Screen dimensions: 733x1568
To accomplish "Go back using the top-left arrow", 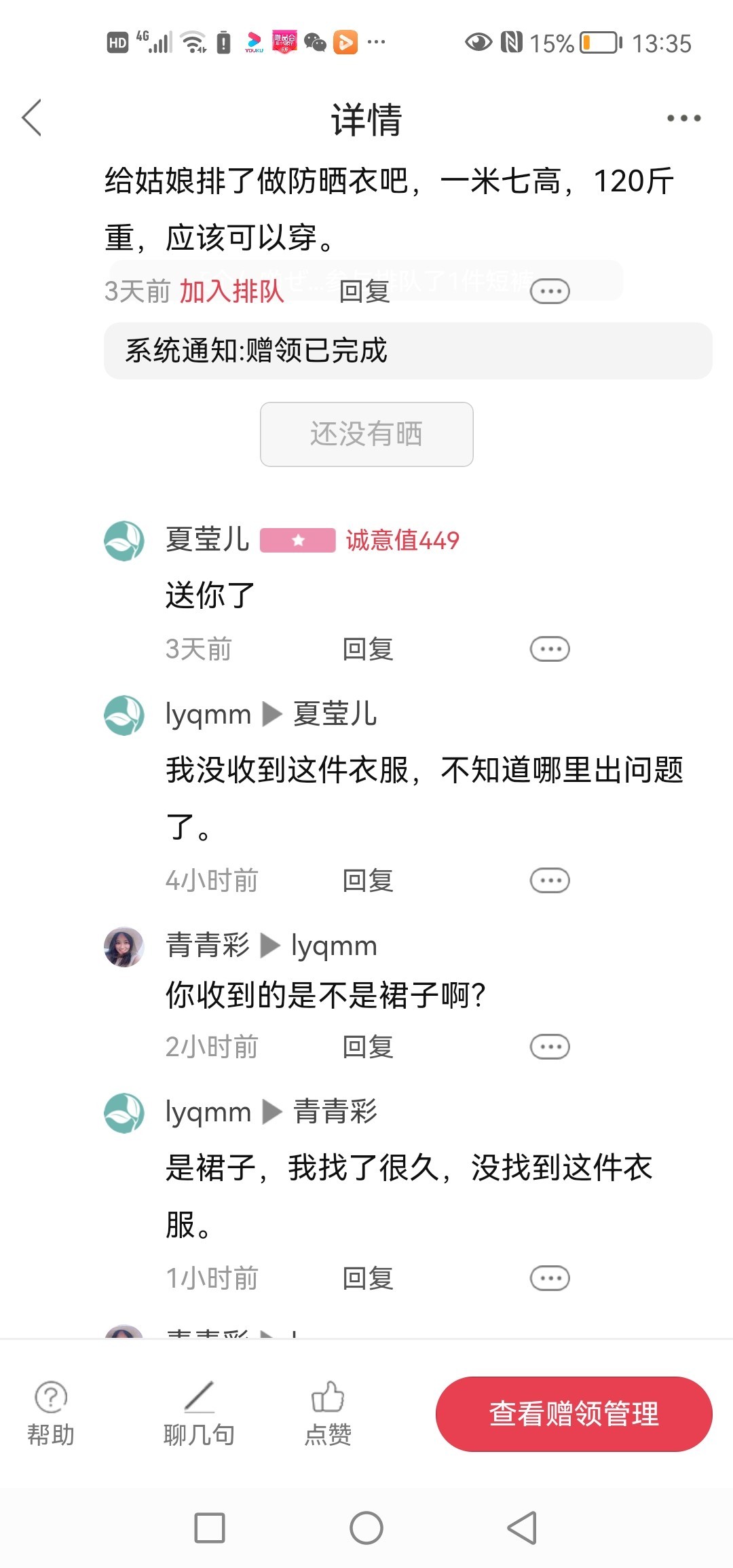I will click(33, 118).
